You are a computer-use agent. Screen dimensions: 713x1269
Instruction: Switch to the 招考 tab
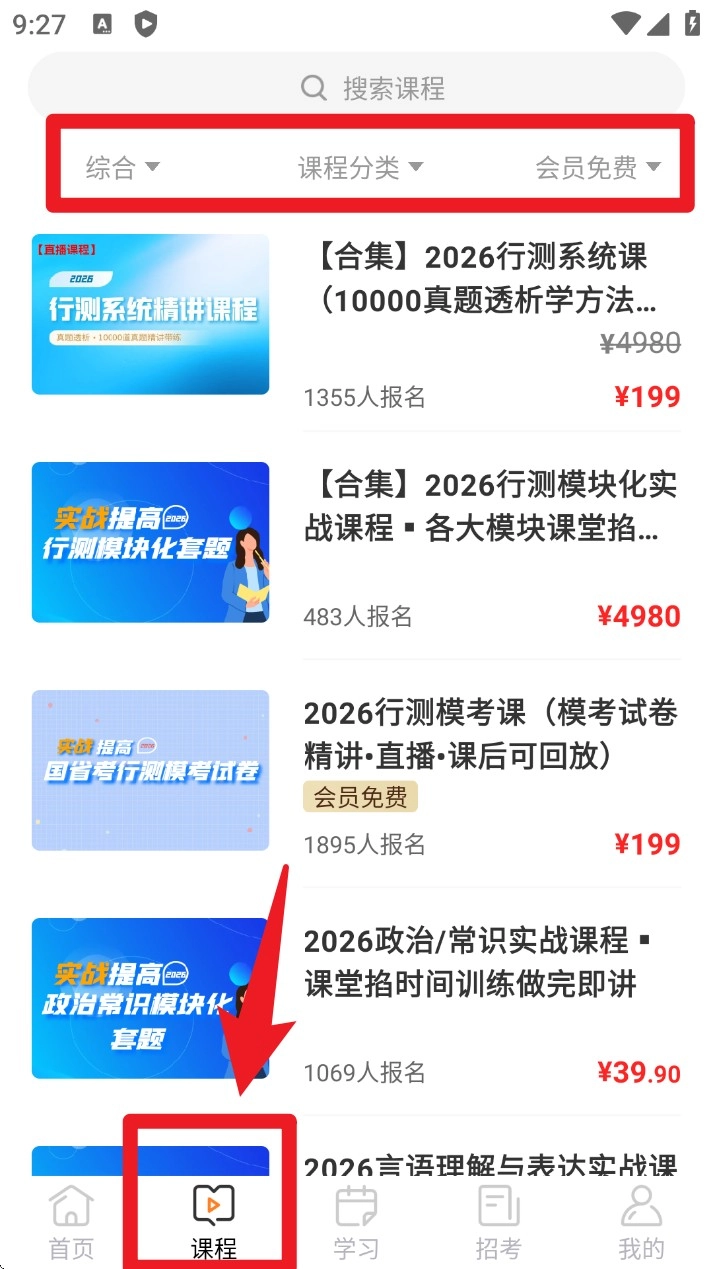(498, 1222)
